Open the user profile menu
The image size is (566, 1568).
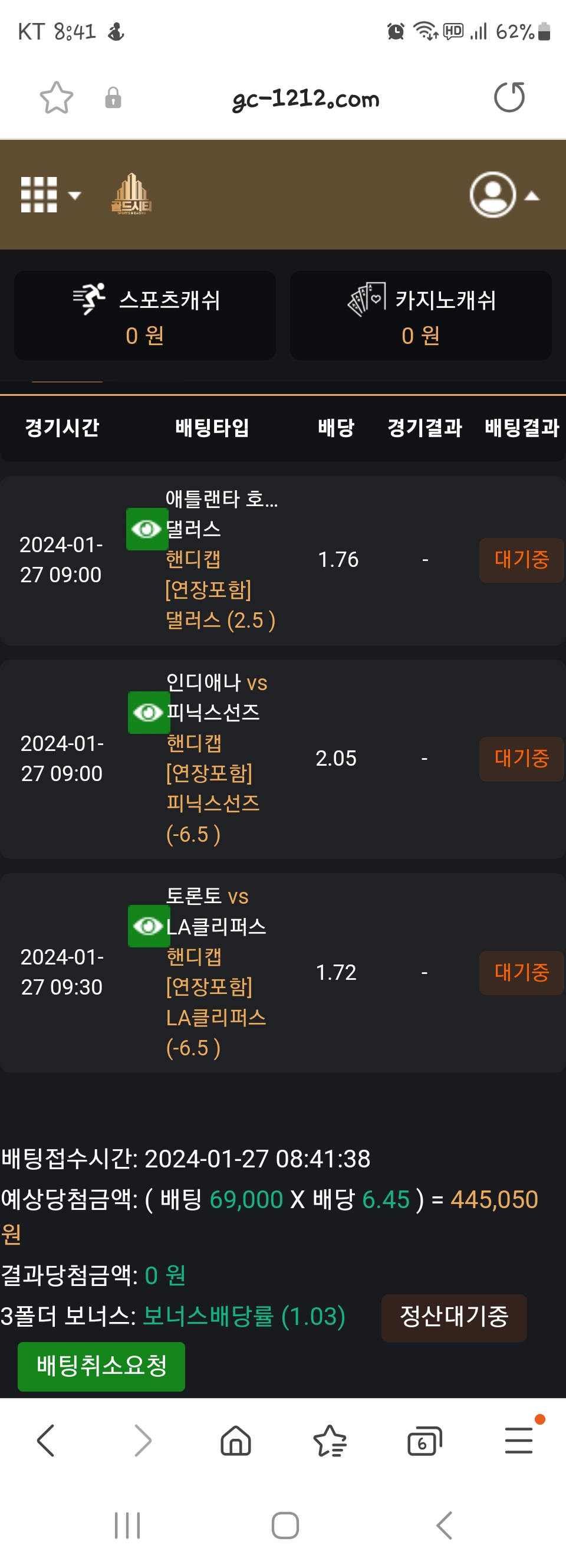(503, 195)
